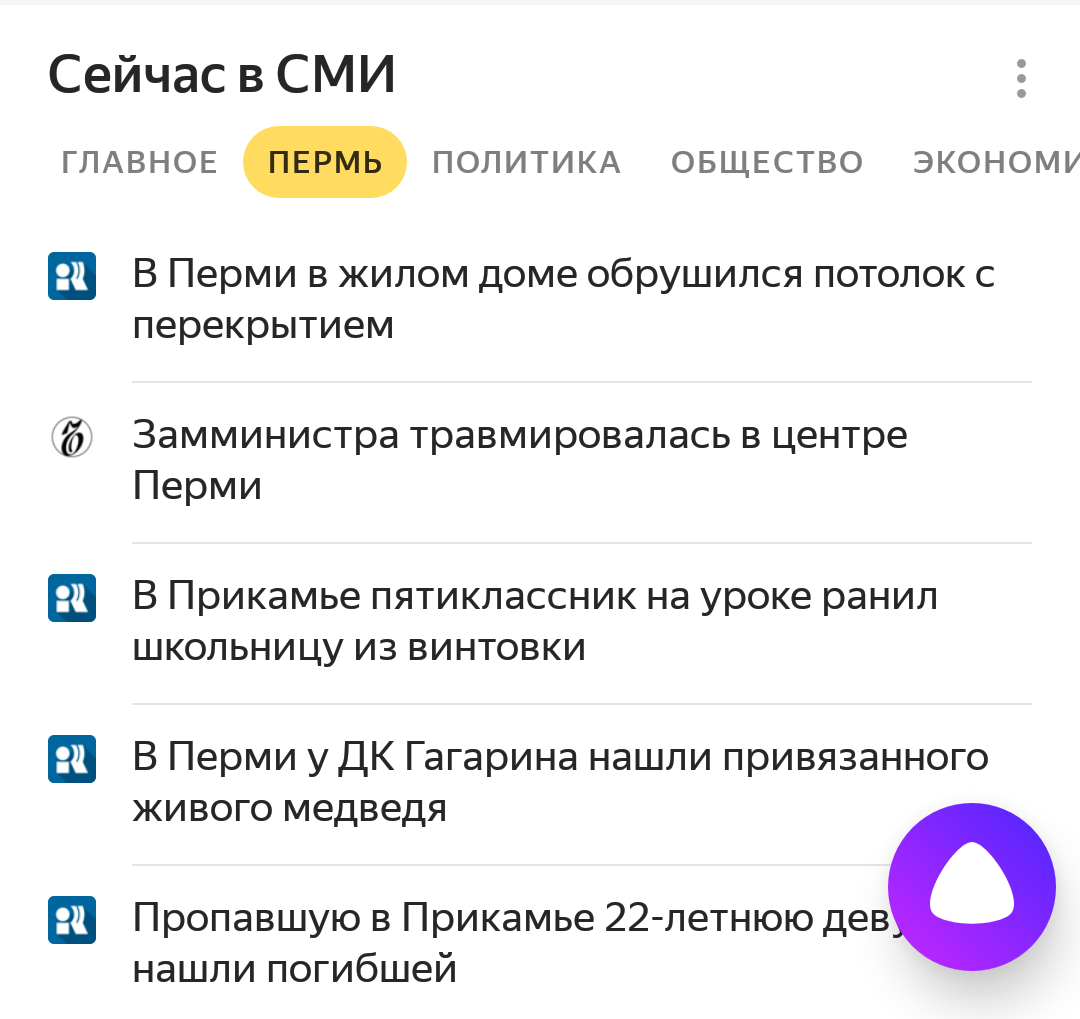Read about bear found near ДК Гагарина
This screenshot has height=1019, width=1080.
[x=560, y=782]
